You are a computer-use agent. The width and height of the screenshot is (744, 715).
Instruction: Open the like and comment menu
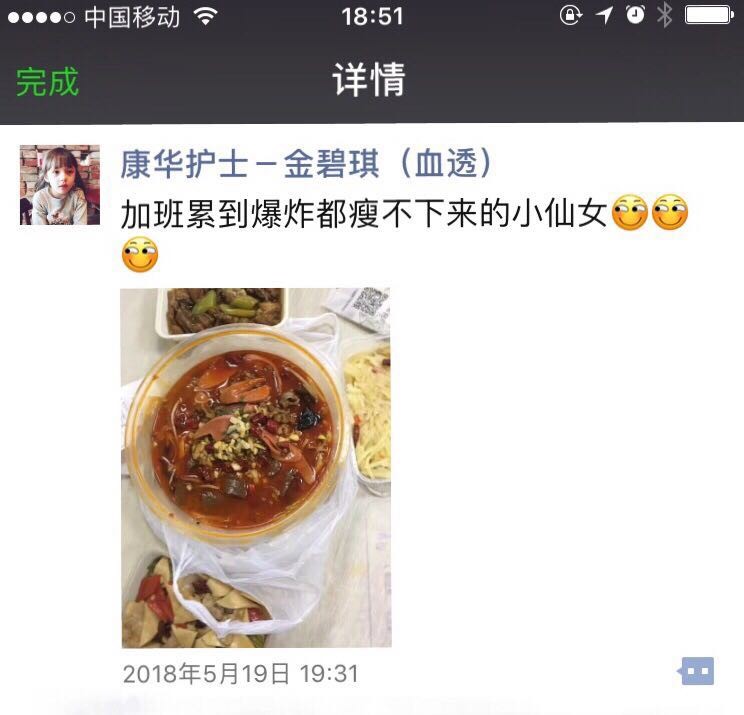[697, 671]
